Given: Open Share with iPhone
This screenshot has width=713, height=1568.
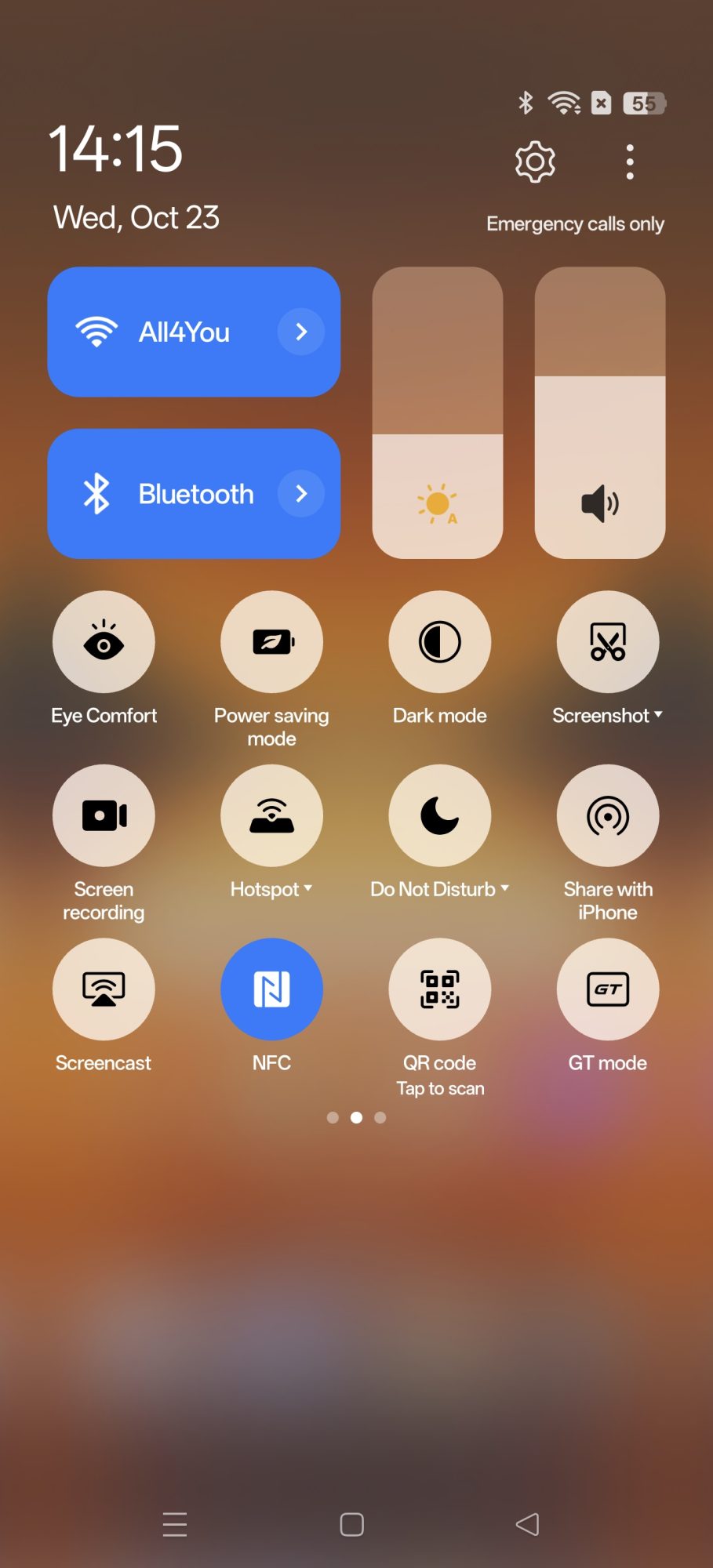Looking at the screenshot, I should pyautogui.click(x=607, y=816).
